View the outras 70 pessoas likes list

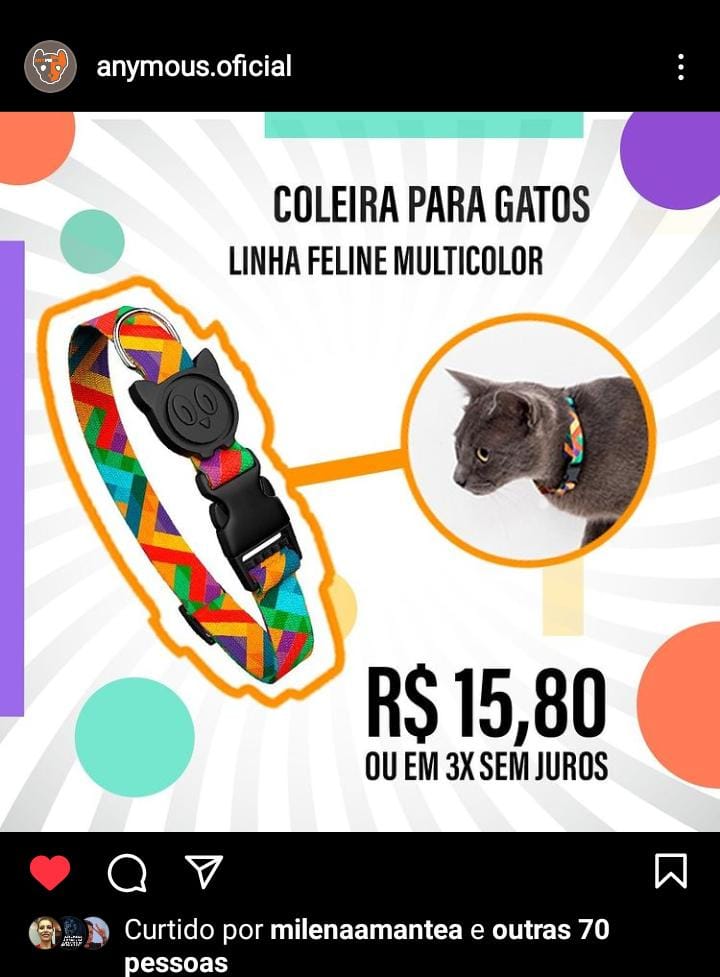pos(550,931)
